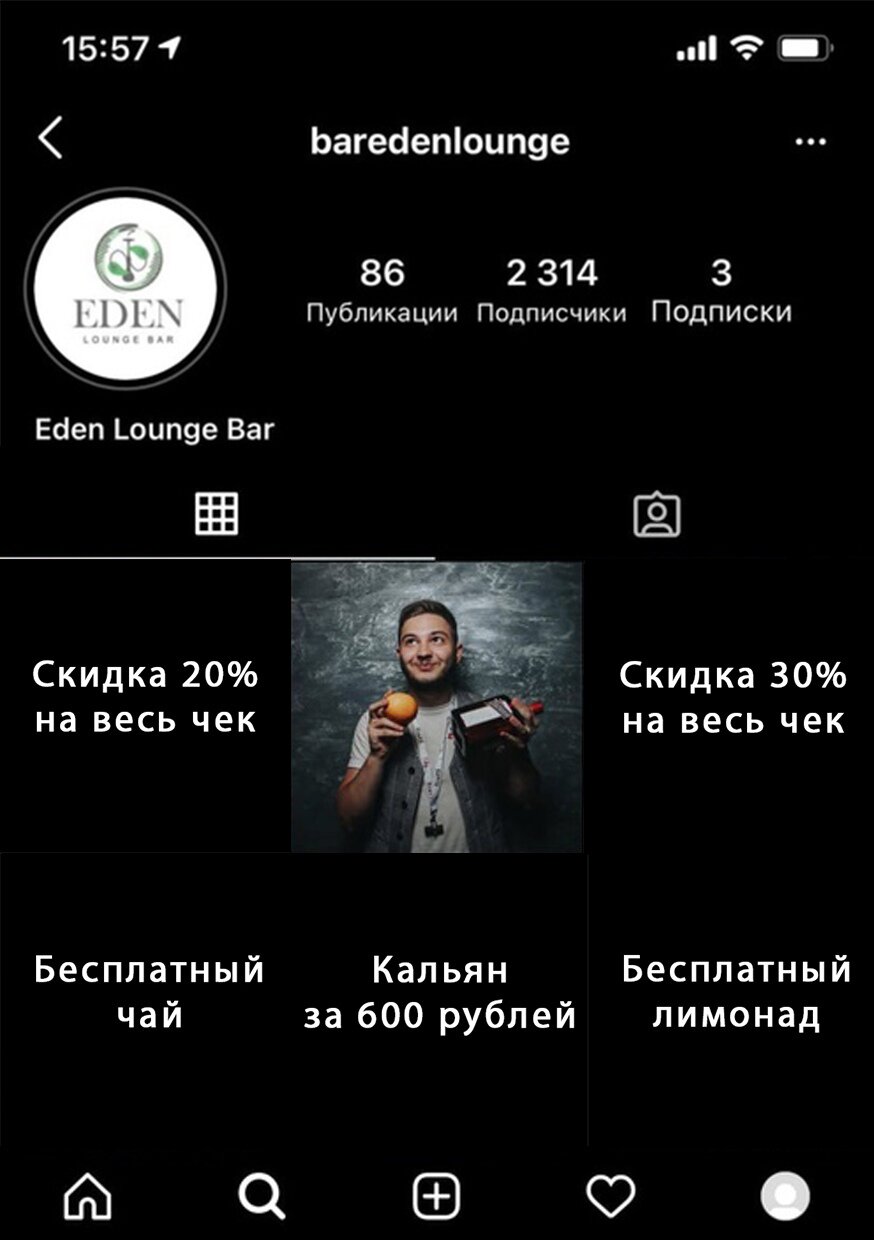Open your own profile tab
Viewport: 874px width, 1240px height.
tap(785, 1195)
